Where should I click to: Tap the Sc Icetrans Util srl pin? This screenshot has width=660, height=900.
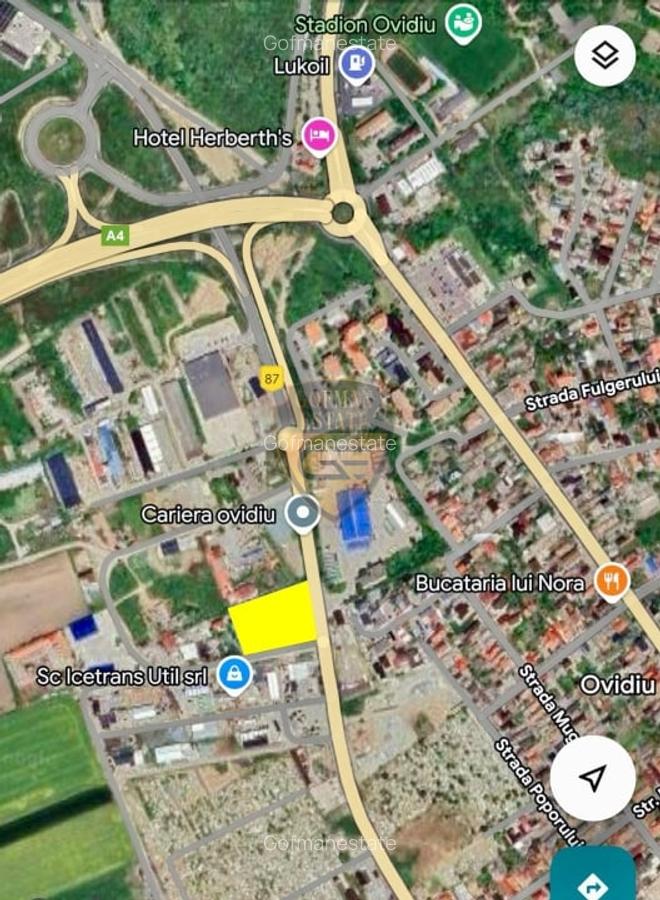pyautogui.click(x=234, y=677)
